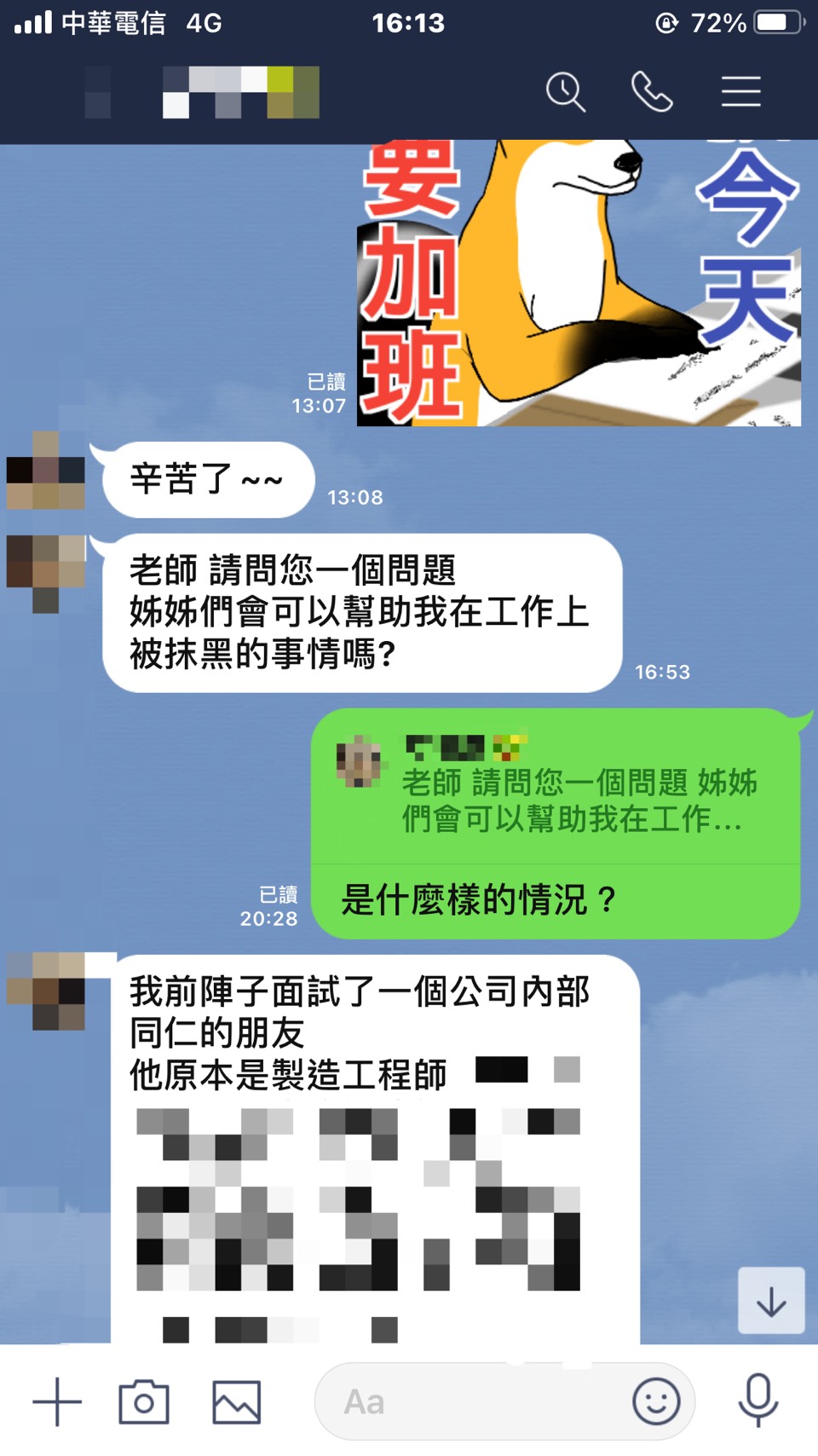Open the photo gallery picker
Screen dimensions: 818x1456
point(236,1401)
